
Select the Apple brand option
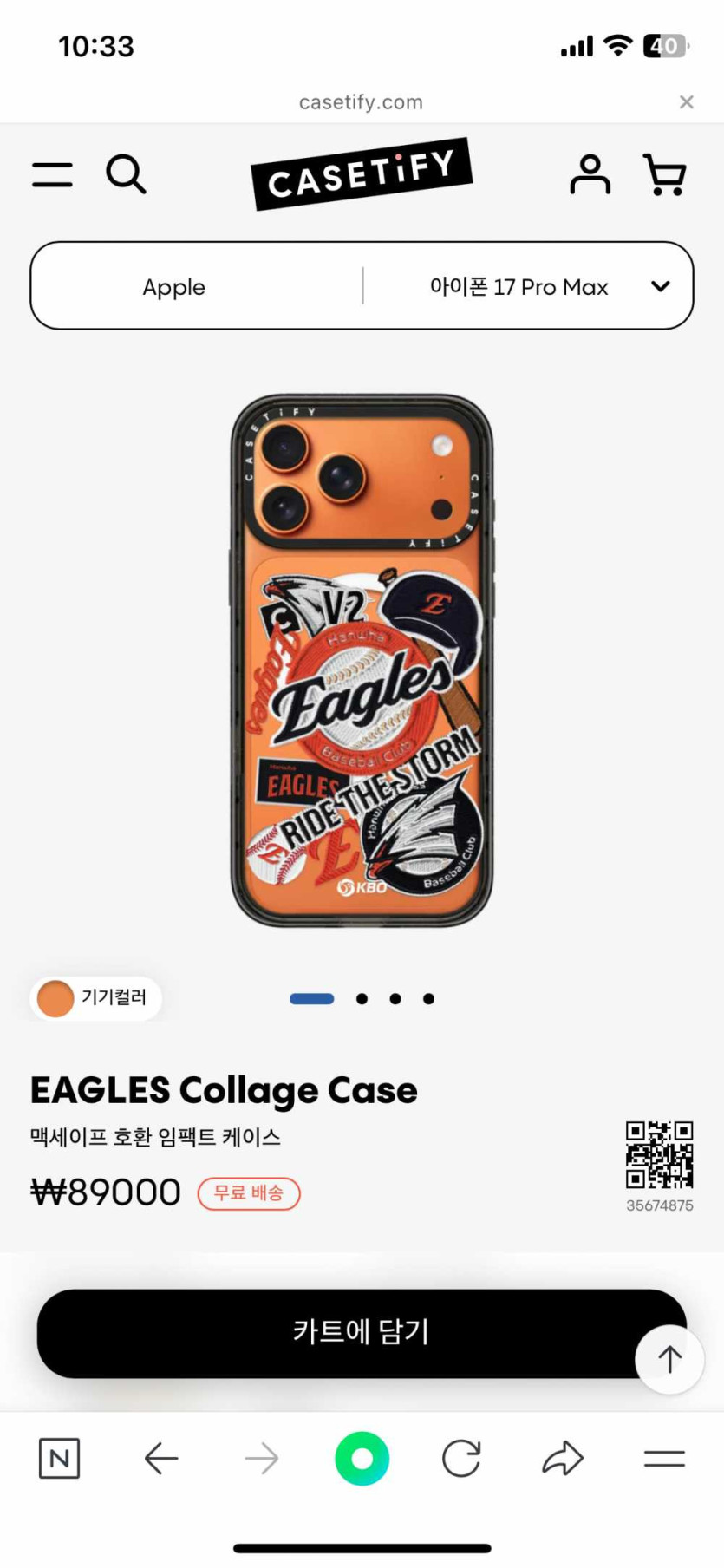point(174,287)
